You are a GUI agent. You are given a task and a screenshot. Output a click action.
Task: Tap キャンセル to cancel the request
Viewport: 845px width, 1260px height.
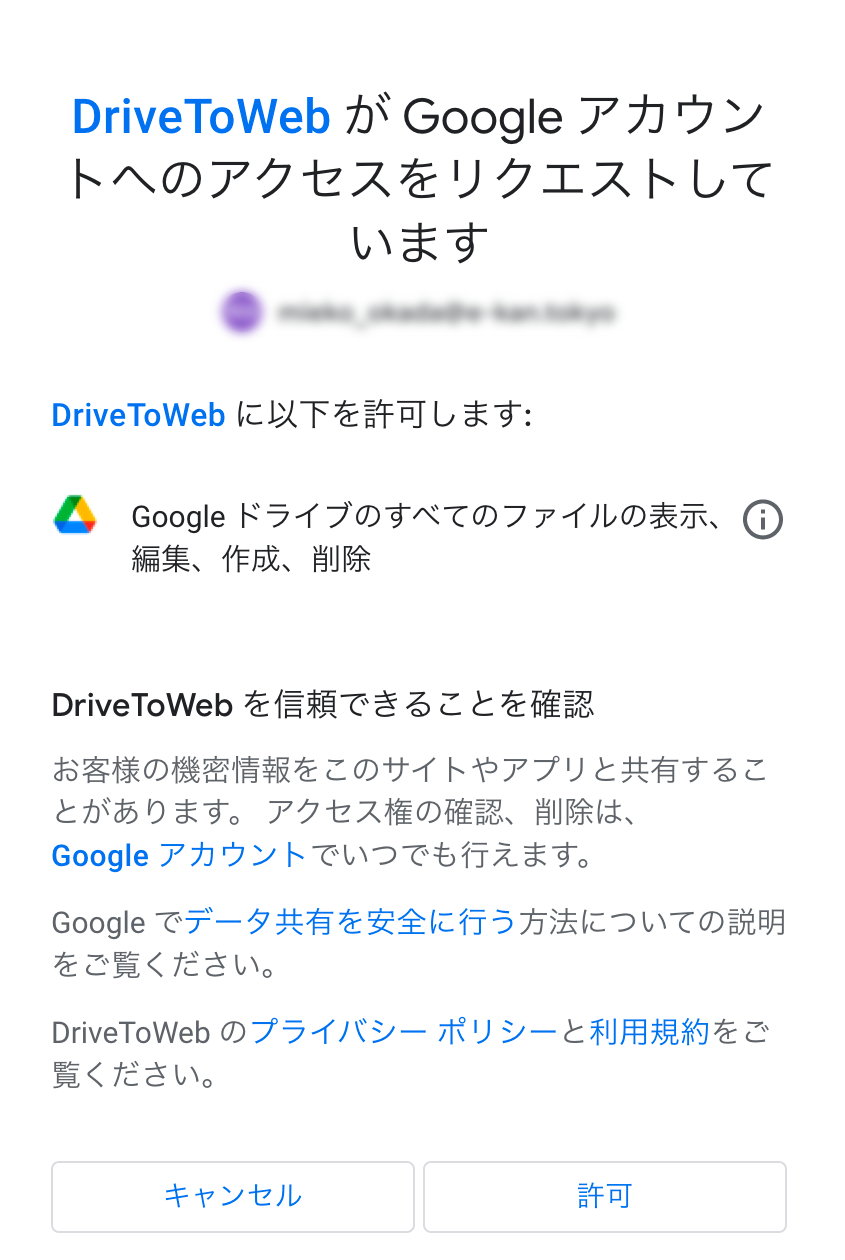point(233,1196)
